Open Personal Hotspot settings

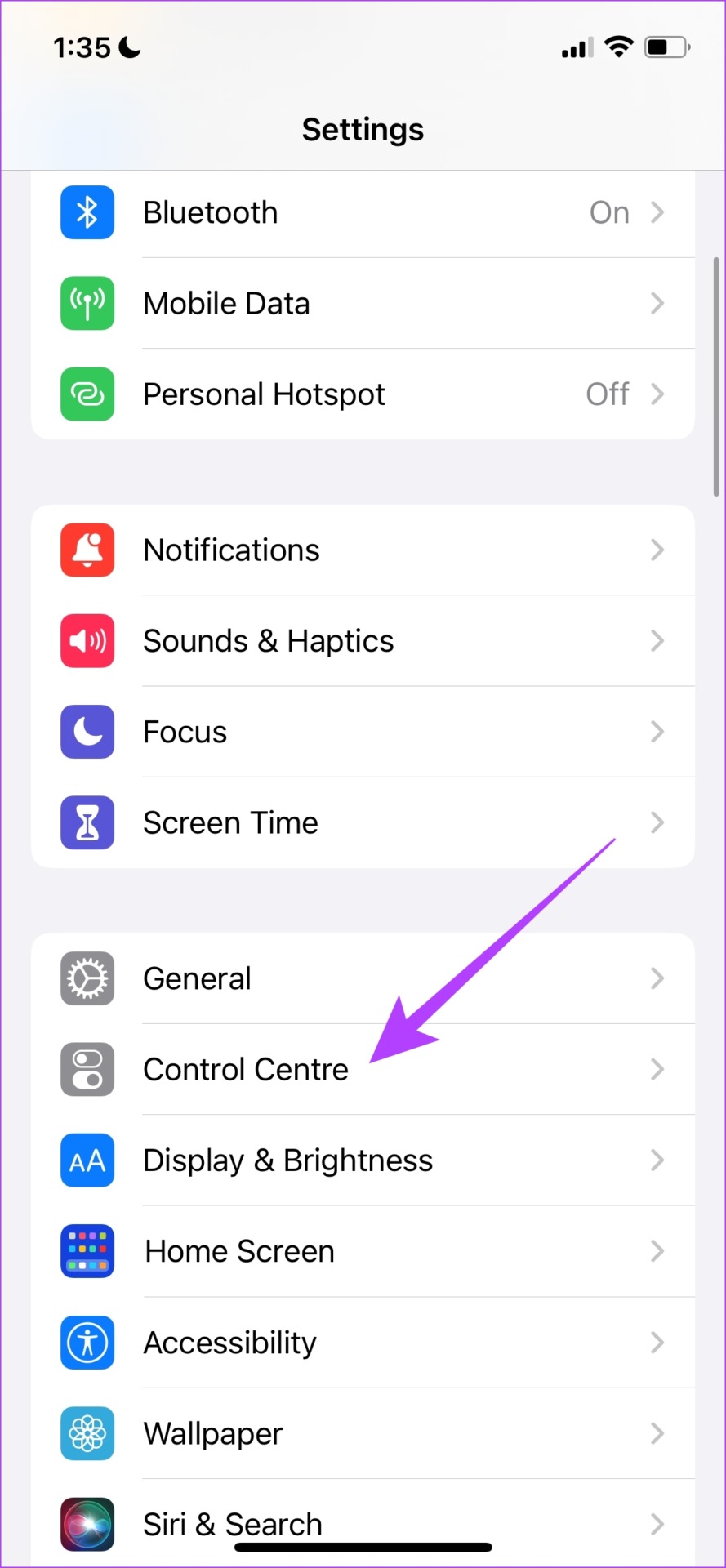click(363, 394)
